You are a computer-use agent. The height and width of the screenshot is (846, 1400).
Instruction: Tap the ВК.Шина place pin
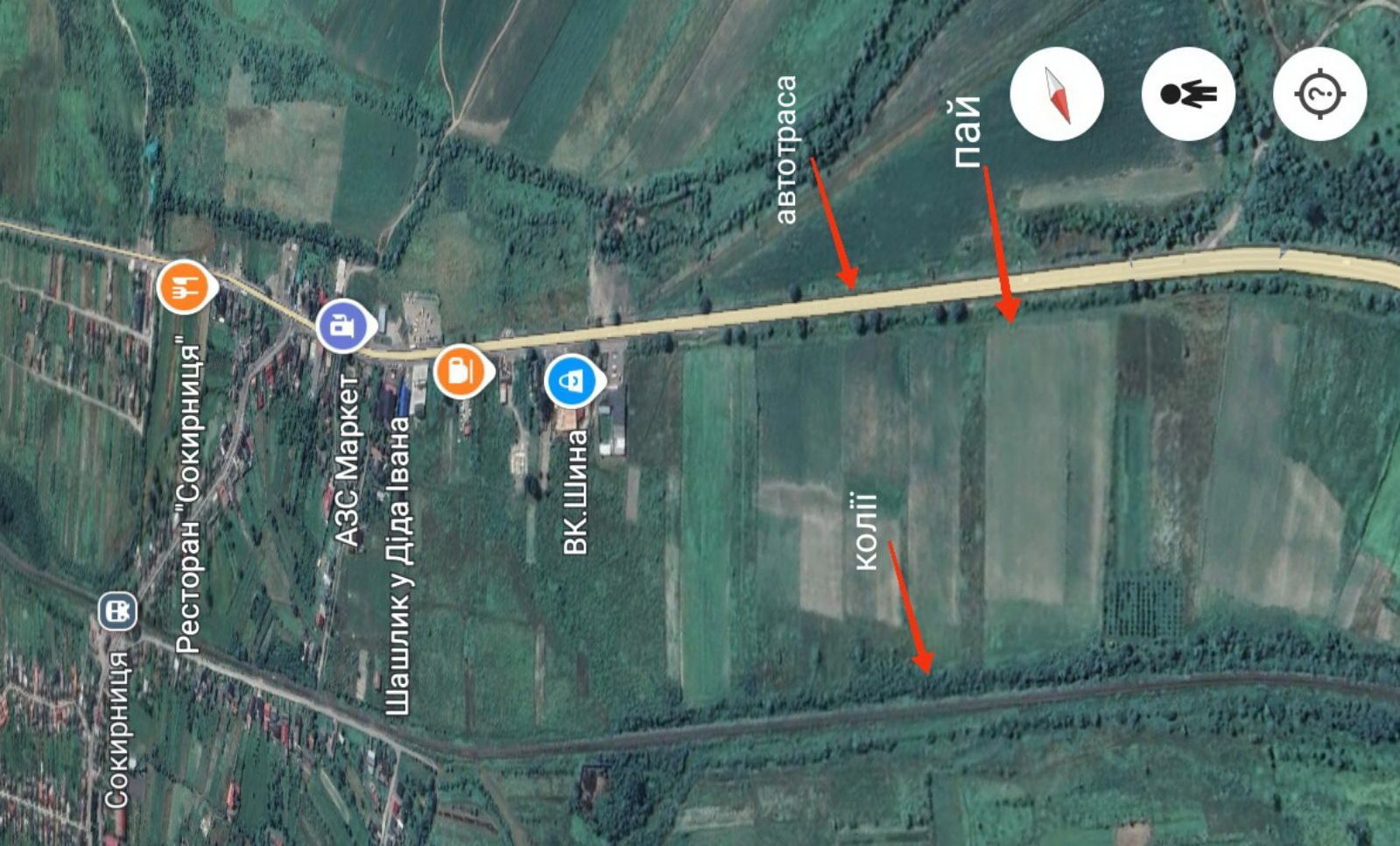pyautogui.click(x=571, y=382)
